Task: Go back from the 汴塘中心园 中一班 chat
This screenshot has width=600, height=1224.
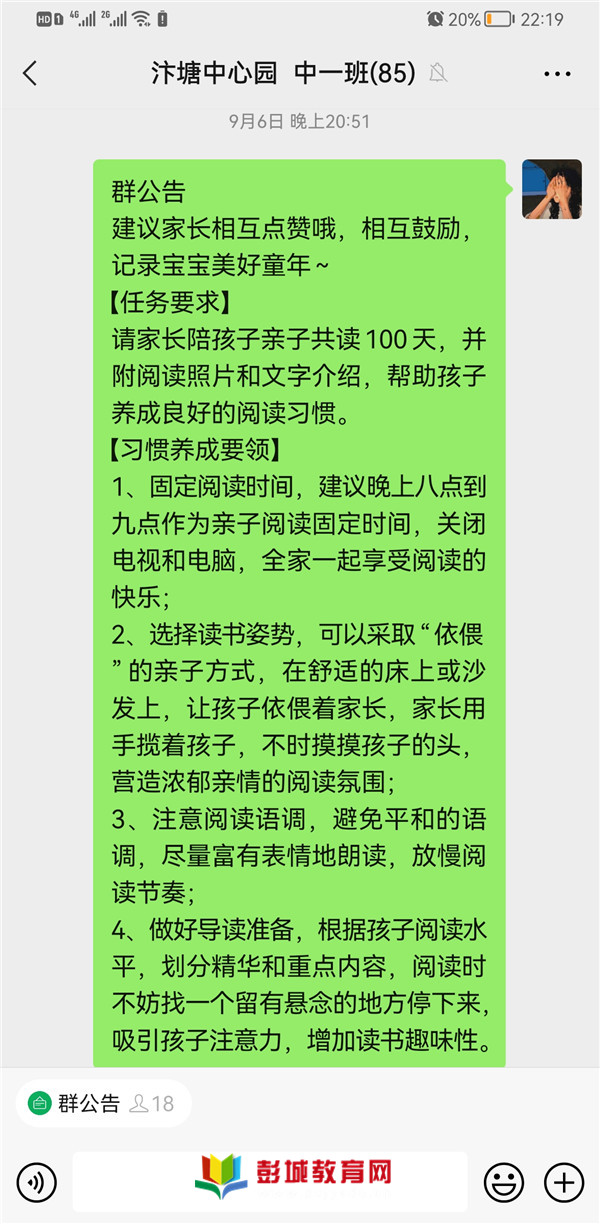Action: (30, 73)
